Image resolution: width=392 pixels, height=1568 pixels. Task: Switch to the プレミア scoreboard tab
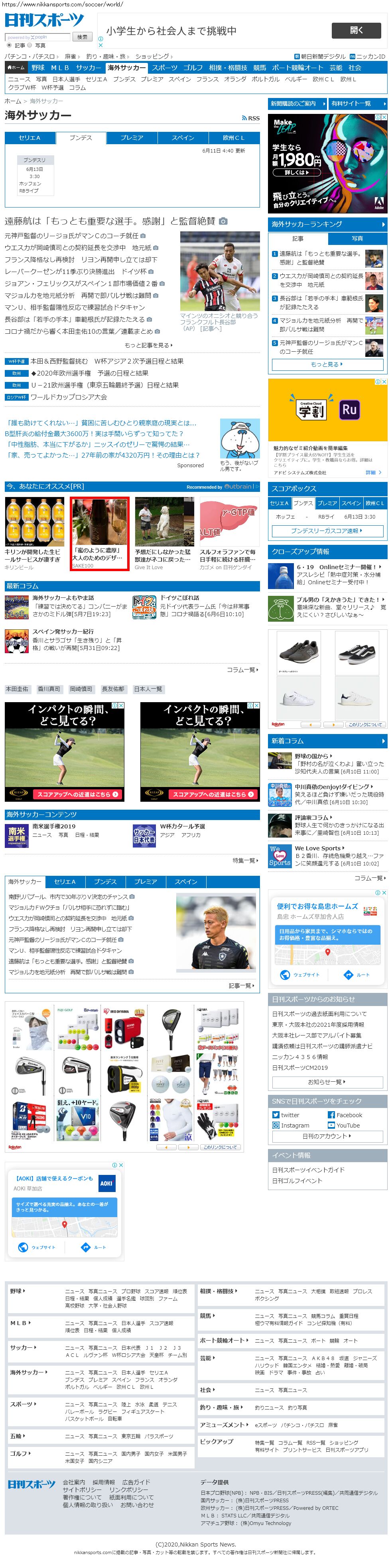132,137
